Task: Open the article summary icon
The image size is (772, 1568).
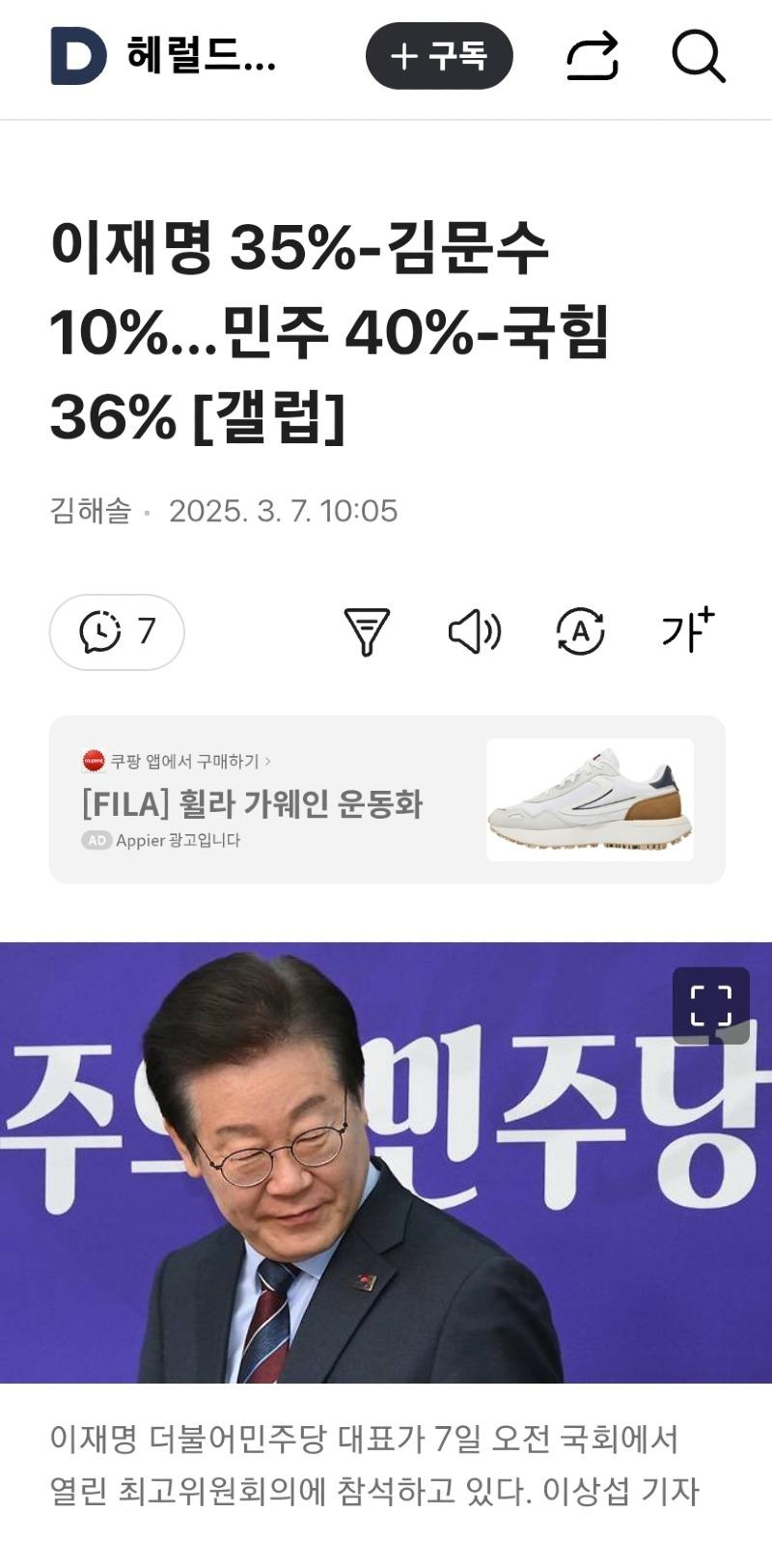Action: point(367,632)
